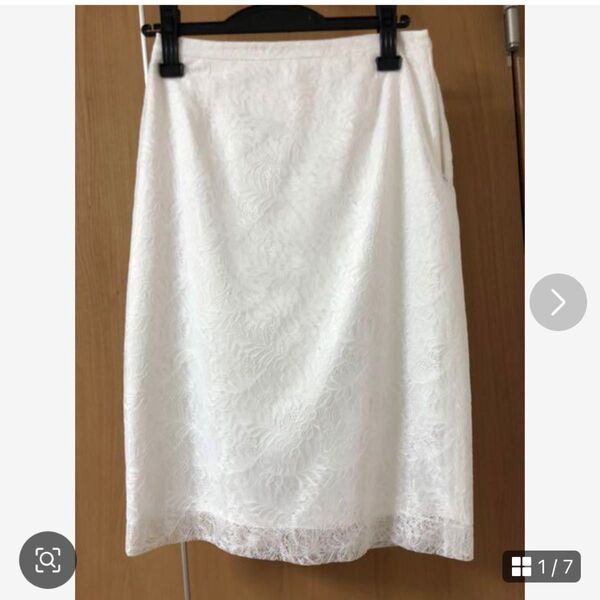Open the white lace skirt photo
The width and height of the screenshot is (600, 600).
pos(300,300)
